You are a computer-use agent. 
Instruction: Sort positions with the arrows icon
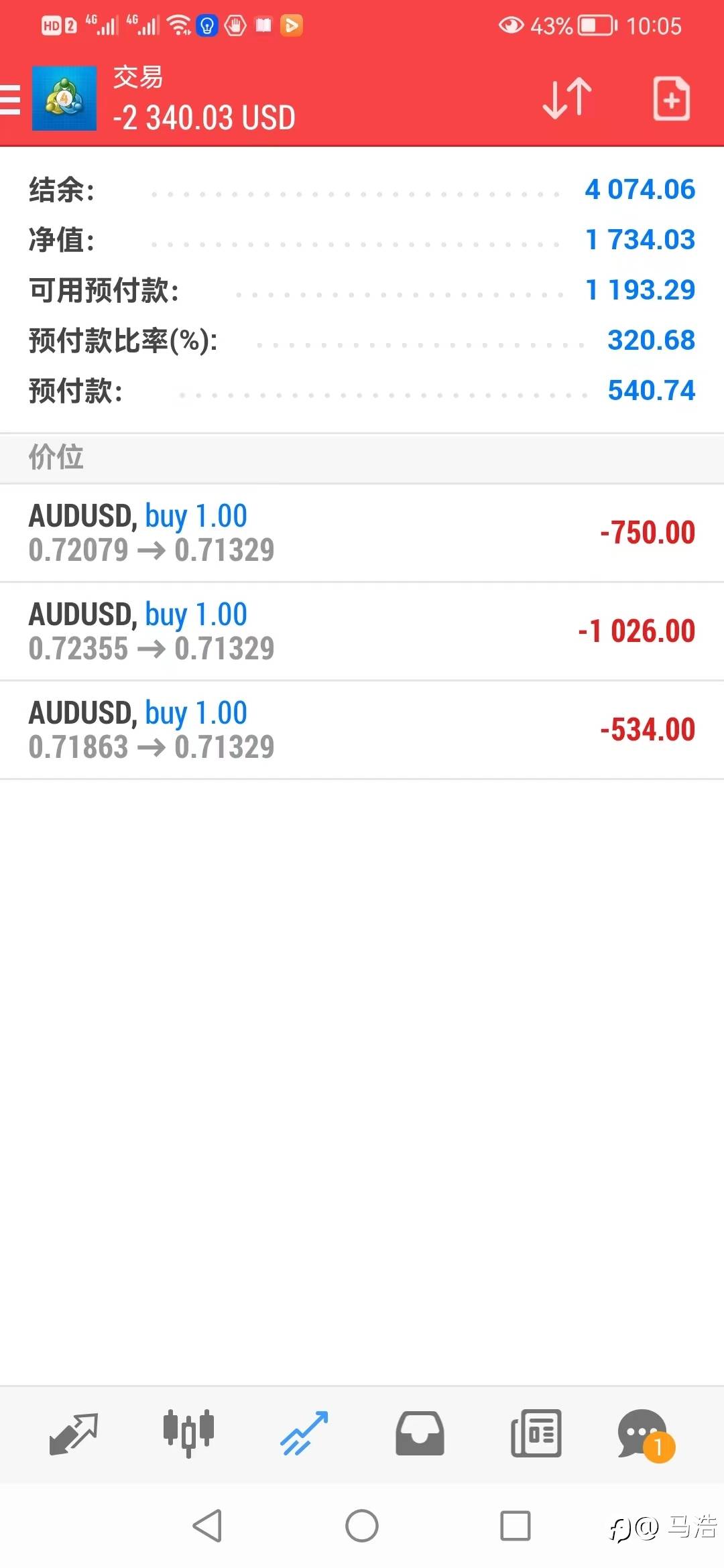(x=567, y=99)
